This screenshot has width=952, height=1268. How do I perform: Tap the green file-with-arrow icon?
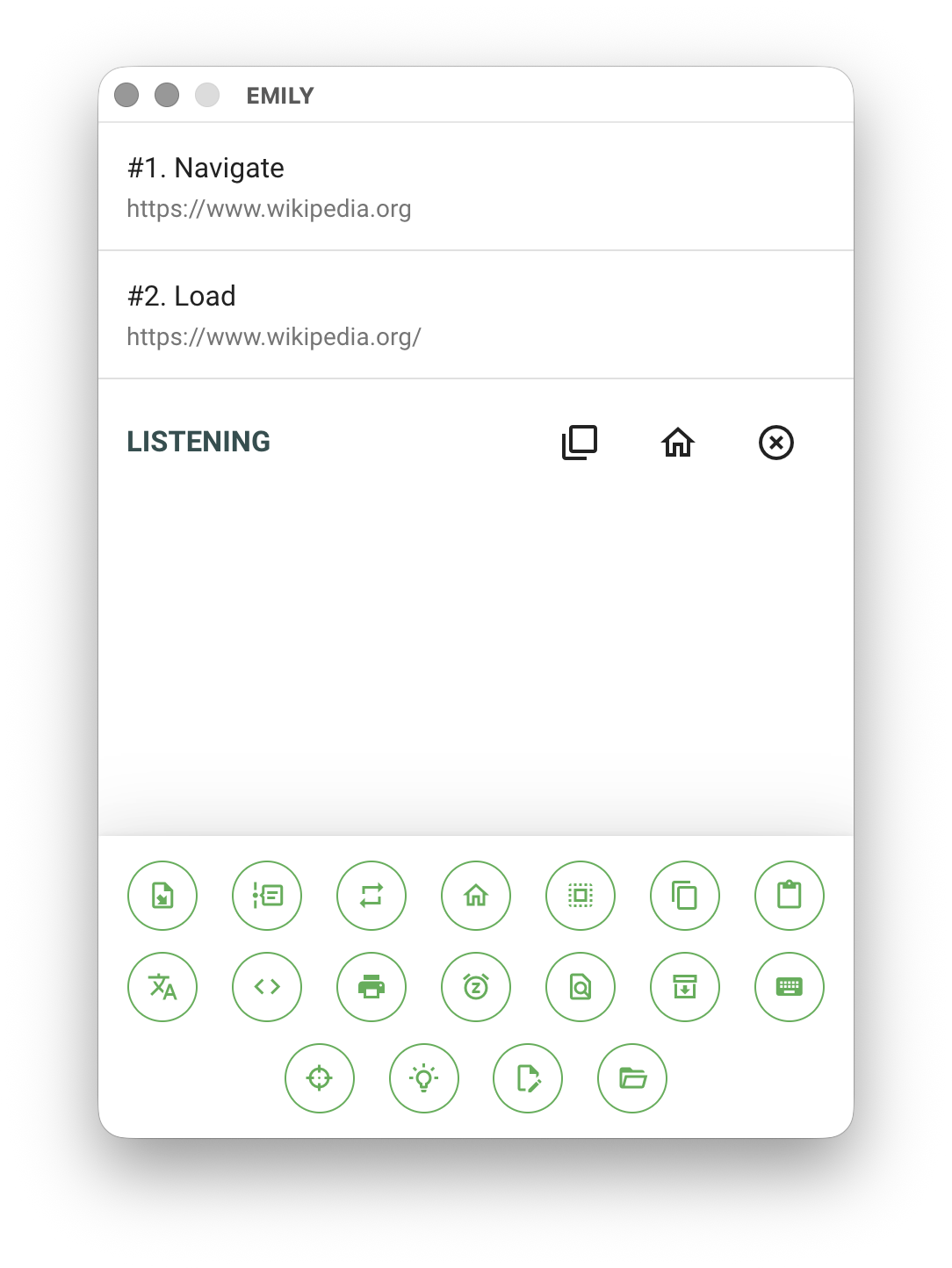coord(162,896)
